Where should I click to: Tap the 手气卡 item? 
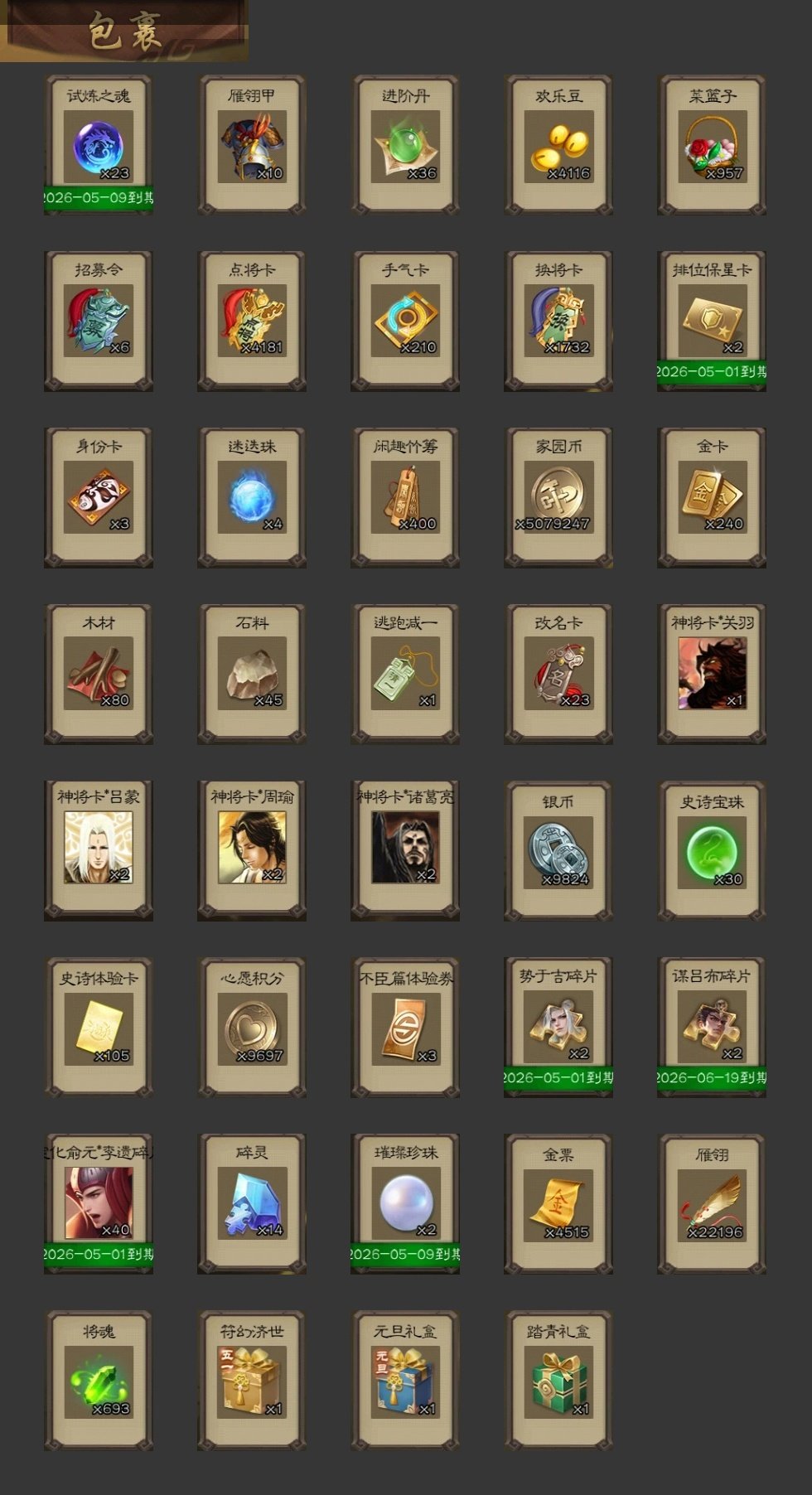click(x=405, y=322)
